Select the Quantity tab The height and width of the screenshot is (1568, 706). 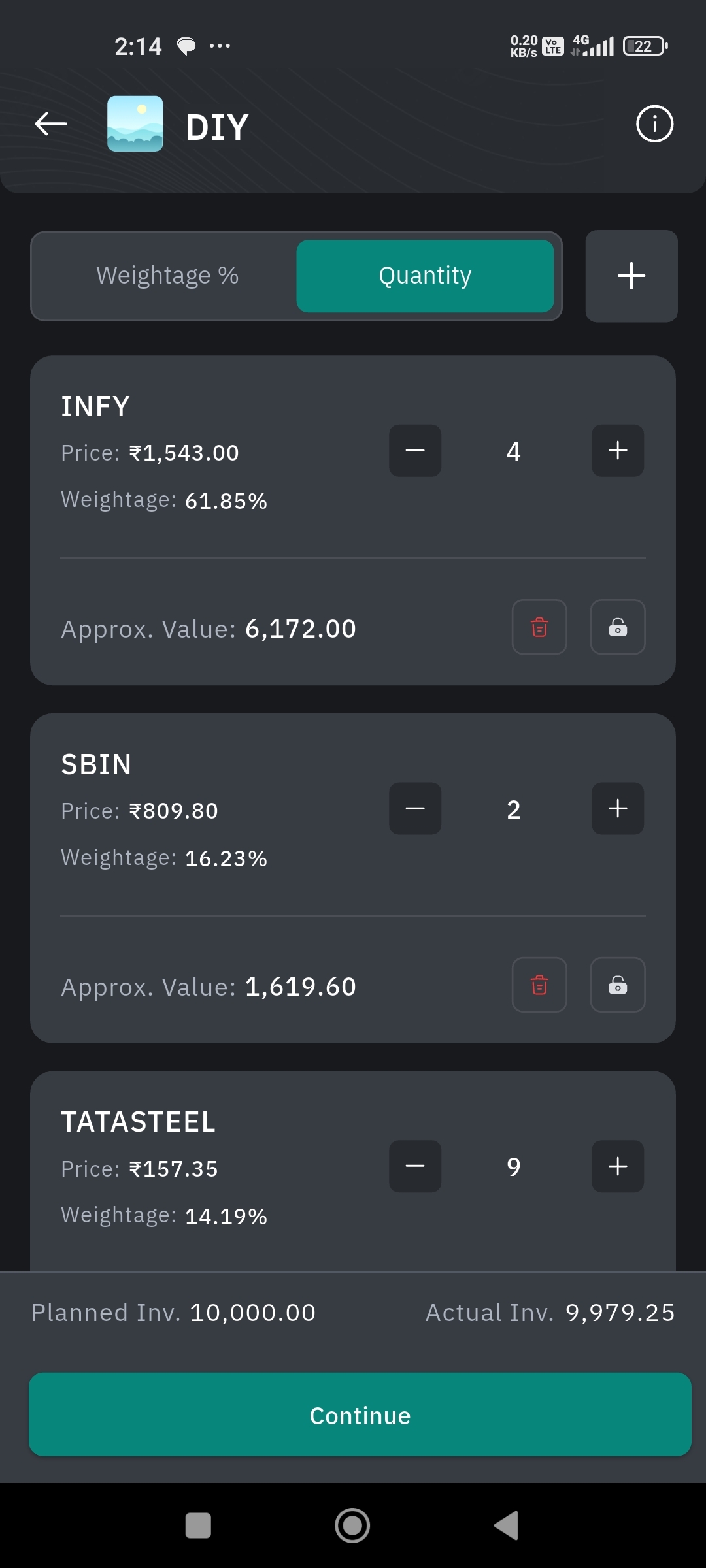(x=425, y=276)
